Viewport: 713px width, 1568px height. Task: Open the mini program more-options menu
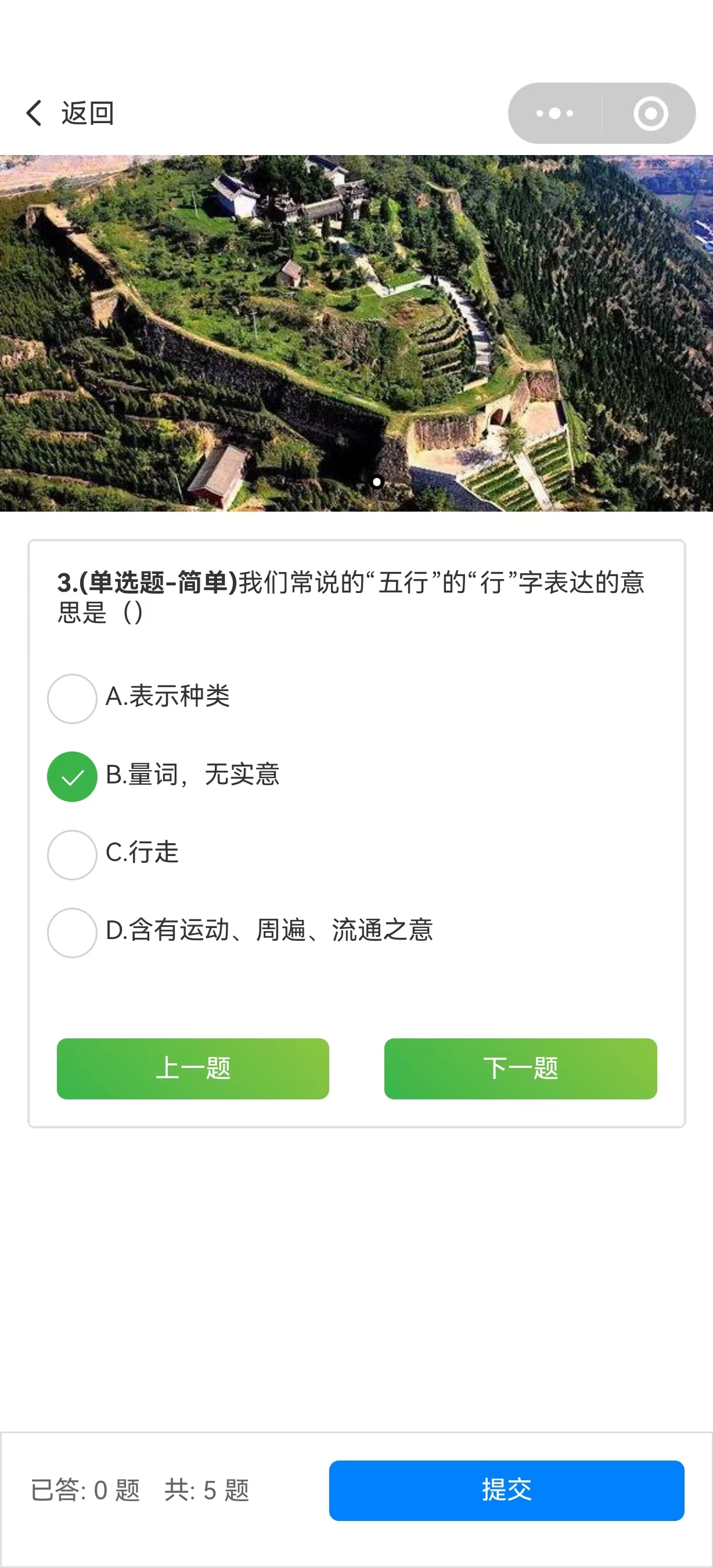point(555,113)
